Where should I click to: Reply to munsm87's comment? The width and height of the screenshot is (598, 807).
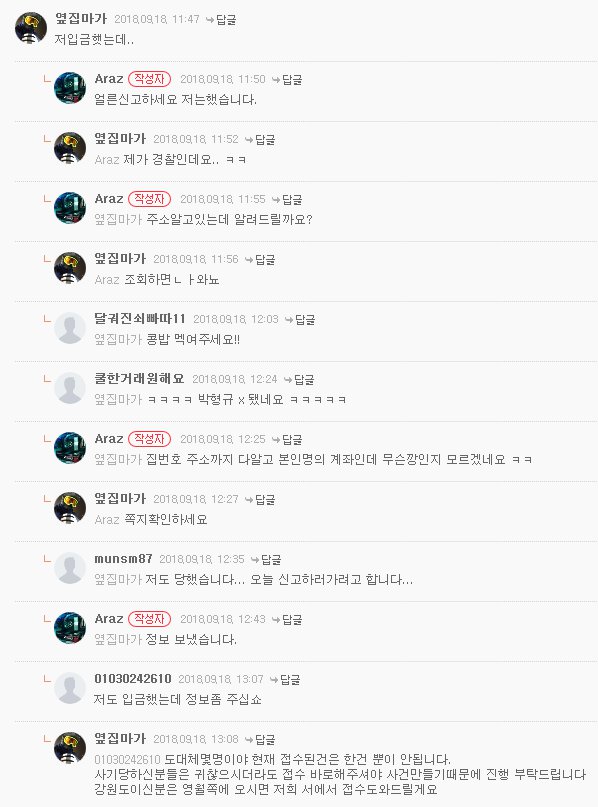tap(267, 559)
